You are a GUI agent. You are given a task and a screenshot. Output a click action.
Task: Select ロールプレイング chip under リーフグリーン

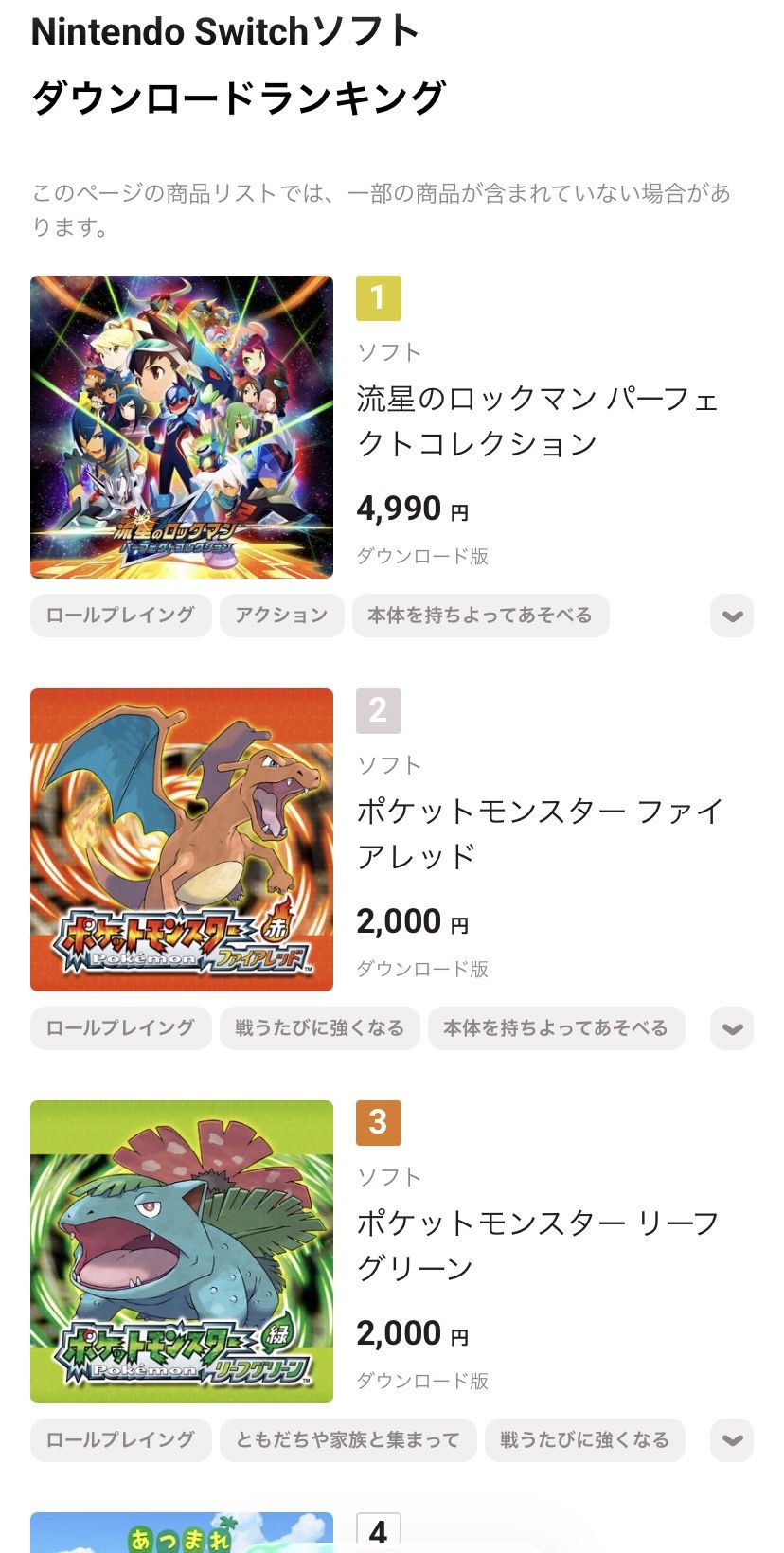[x=120, y=1440]
